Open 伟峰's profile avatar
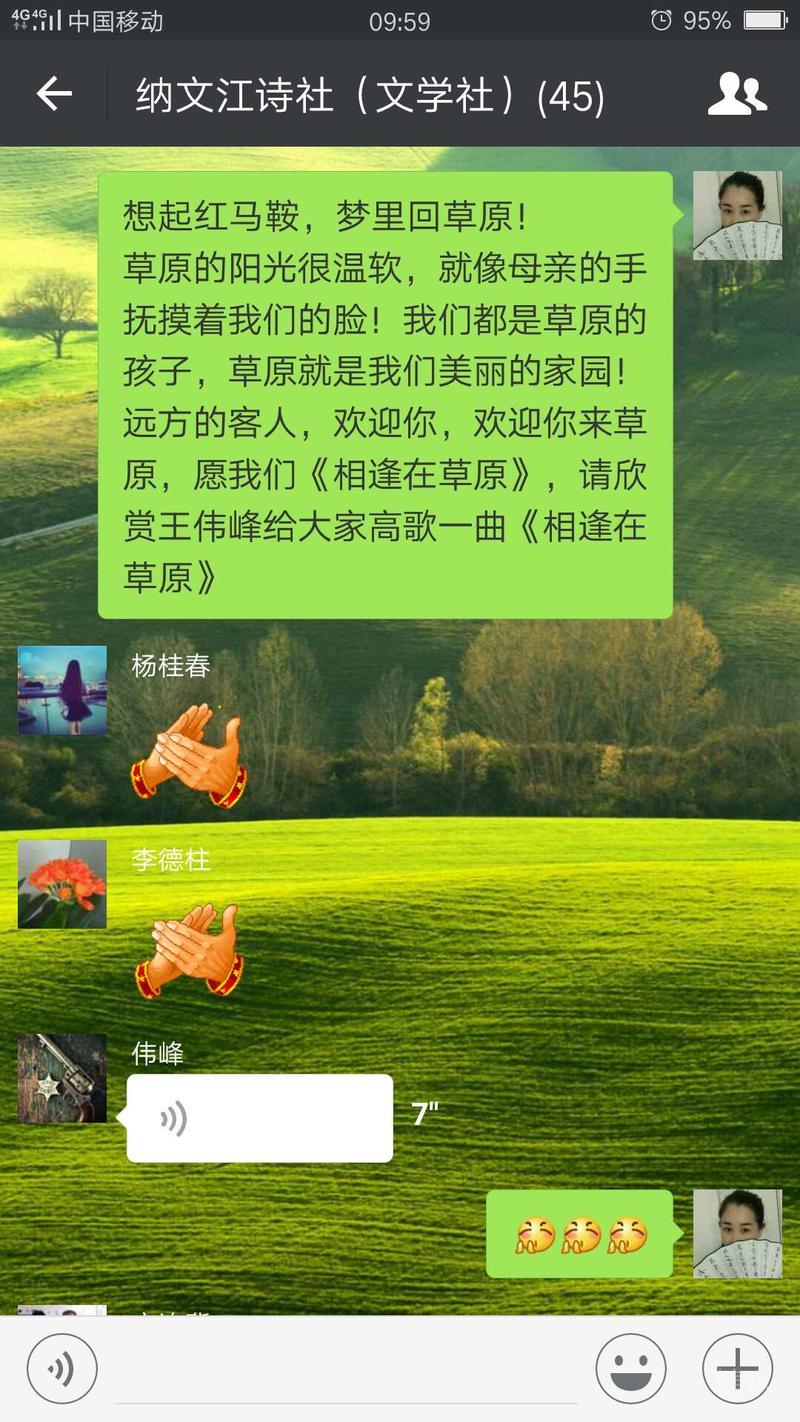The image size is (800, 1422). 62,1078
